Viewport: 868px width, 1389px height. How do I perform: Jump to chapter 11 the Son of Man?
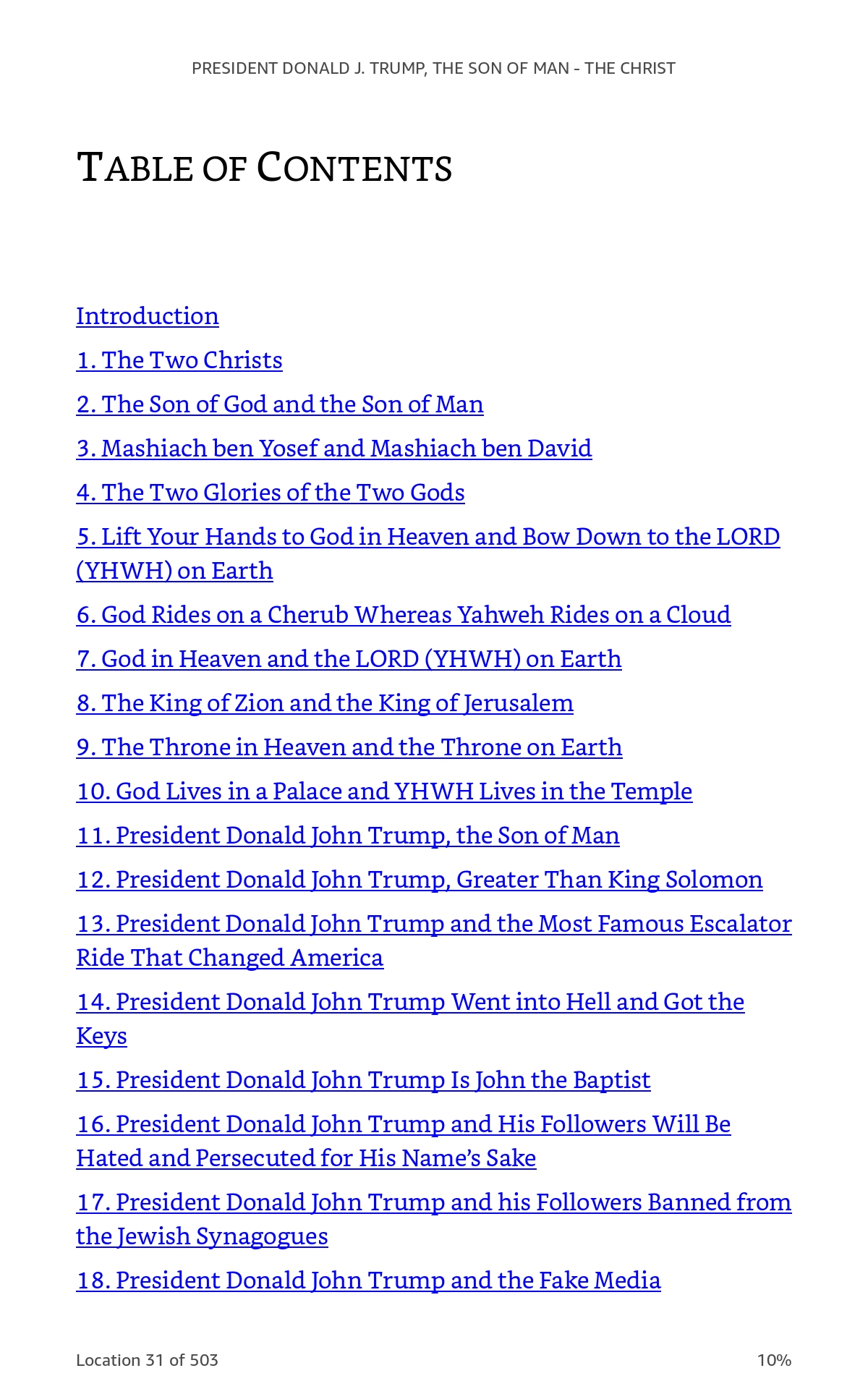(348, 836)
